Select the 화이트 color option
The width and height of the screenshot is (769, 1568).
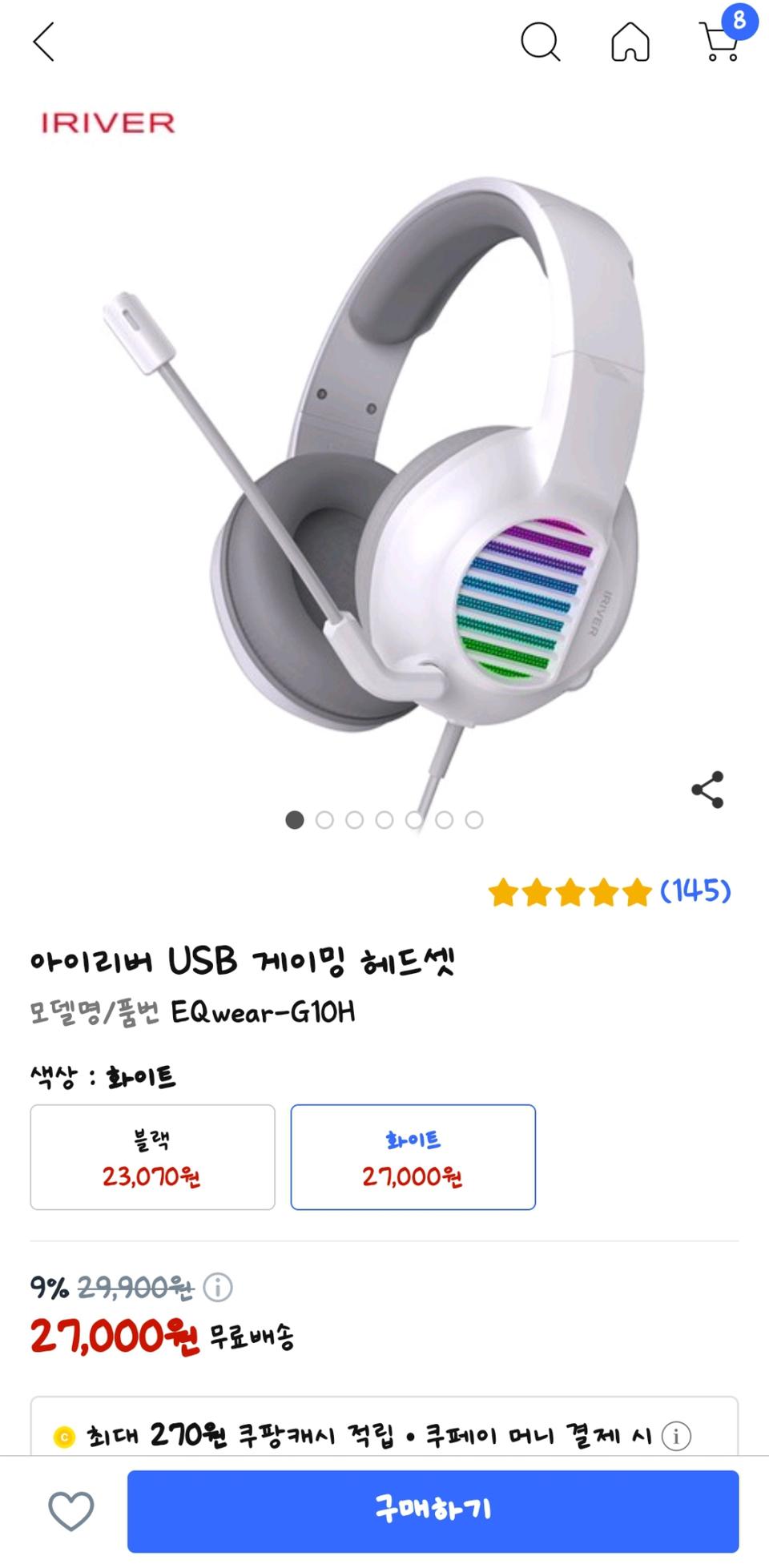tap(413, 1156)
